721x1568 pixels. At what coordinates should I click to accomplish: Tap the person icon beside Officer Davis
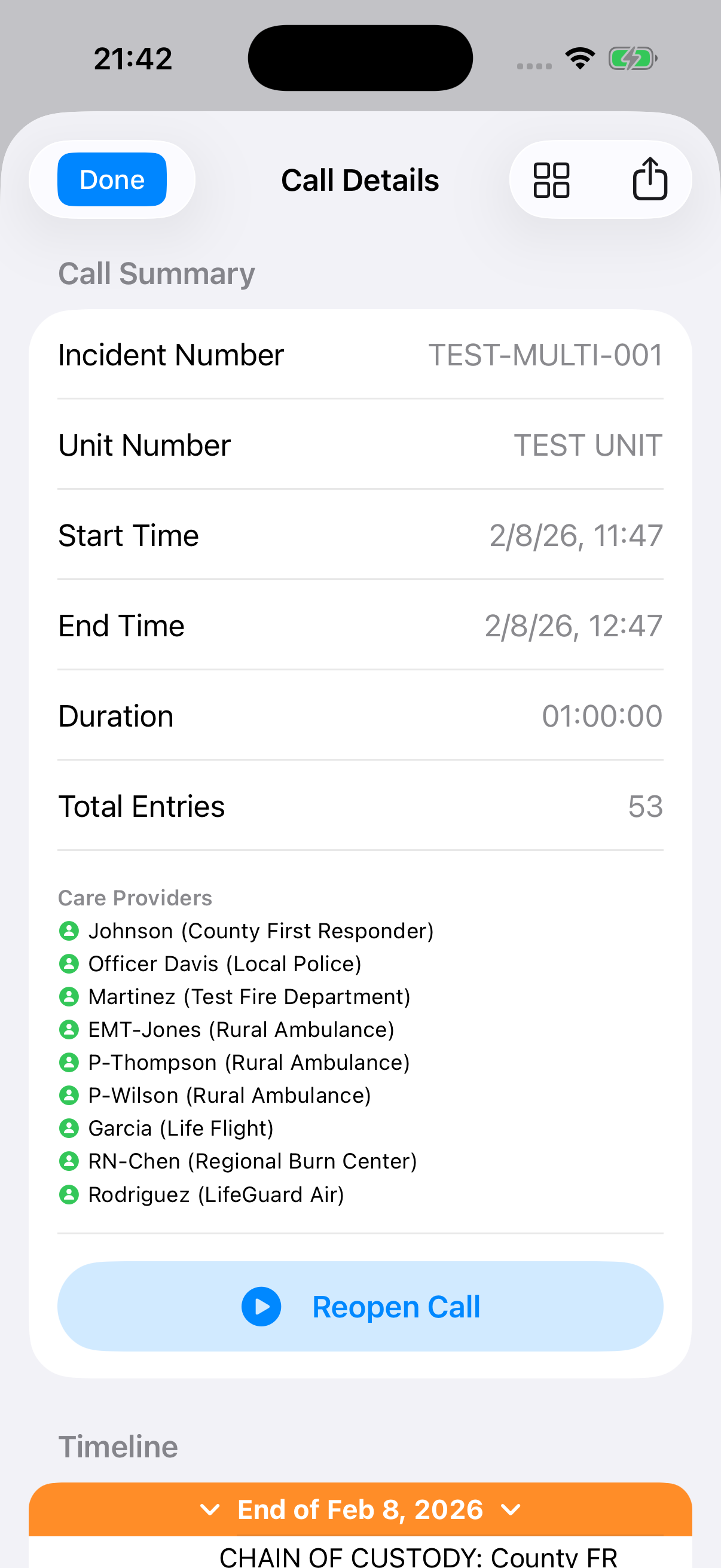[x=69, y=963]
